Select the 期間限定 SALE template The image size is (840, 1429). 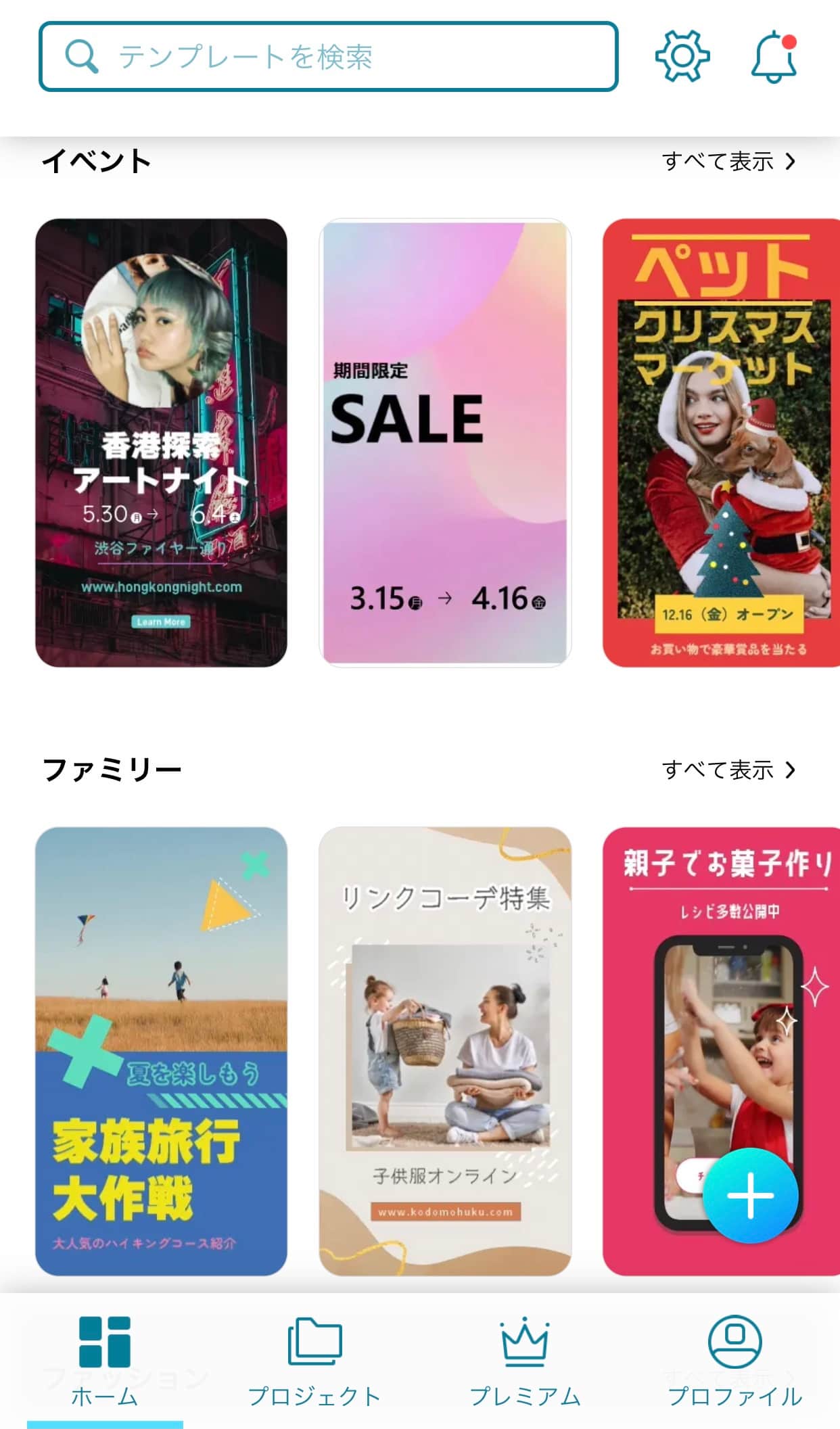point(445,443)
